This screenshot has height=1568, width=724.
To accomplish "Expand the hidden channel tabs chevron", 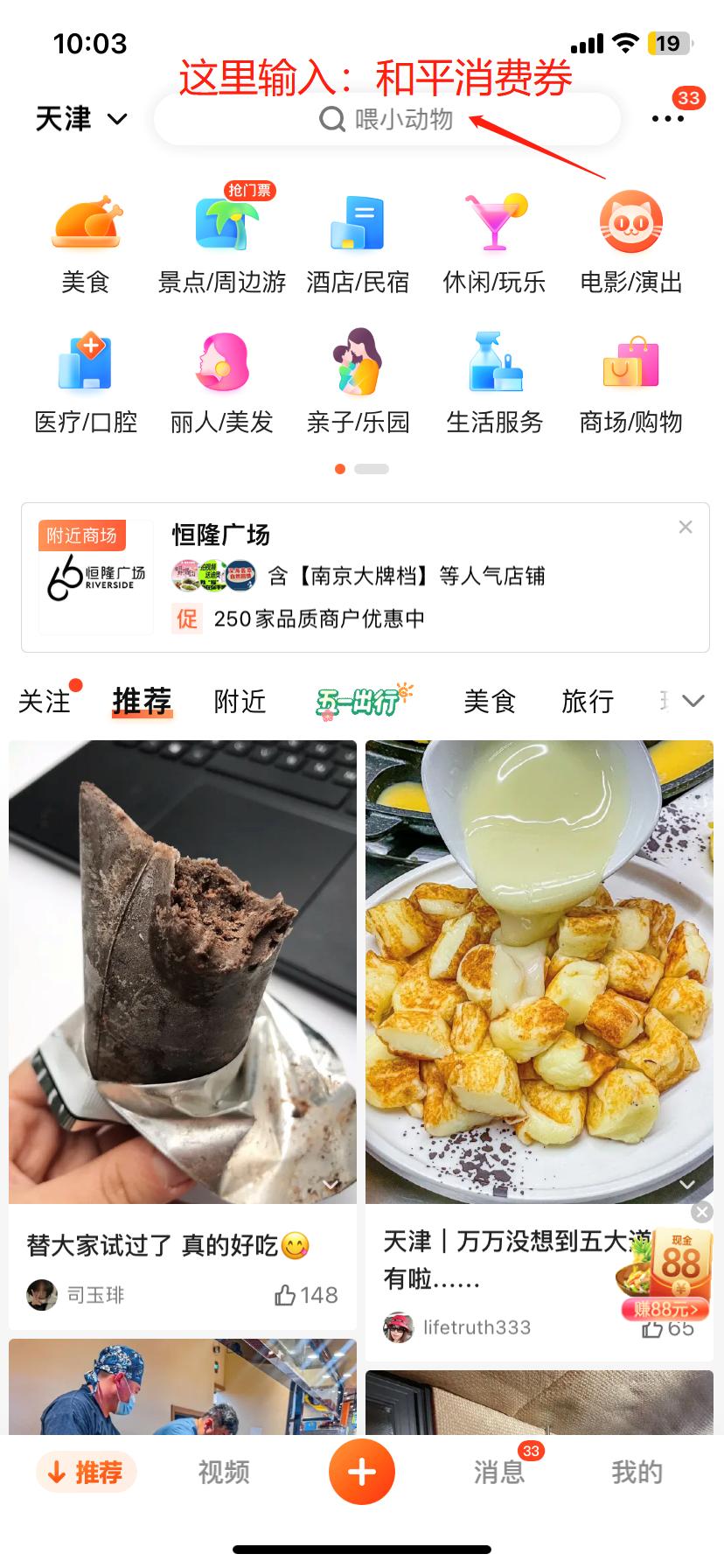I will (x=693, y=701).
